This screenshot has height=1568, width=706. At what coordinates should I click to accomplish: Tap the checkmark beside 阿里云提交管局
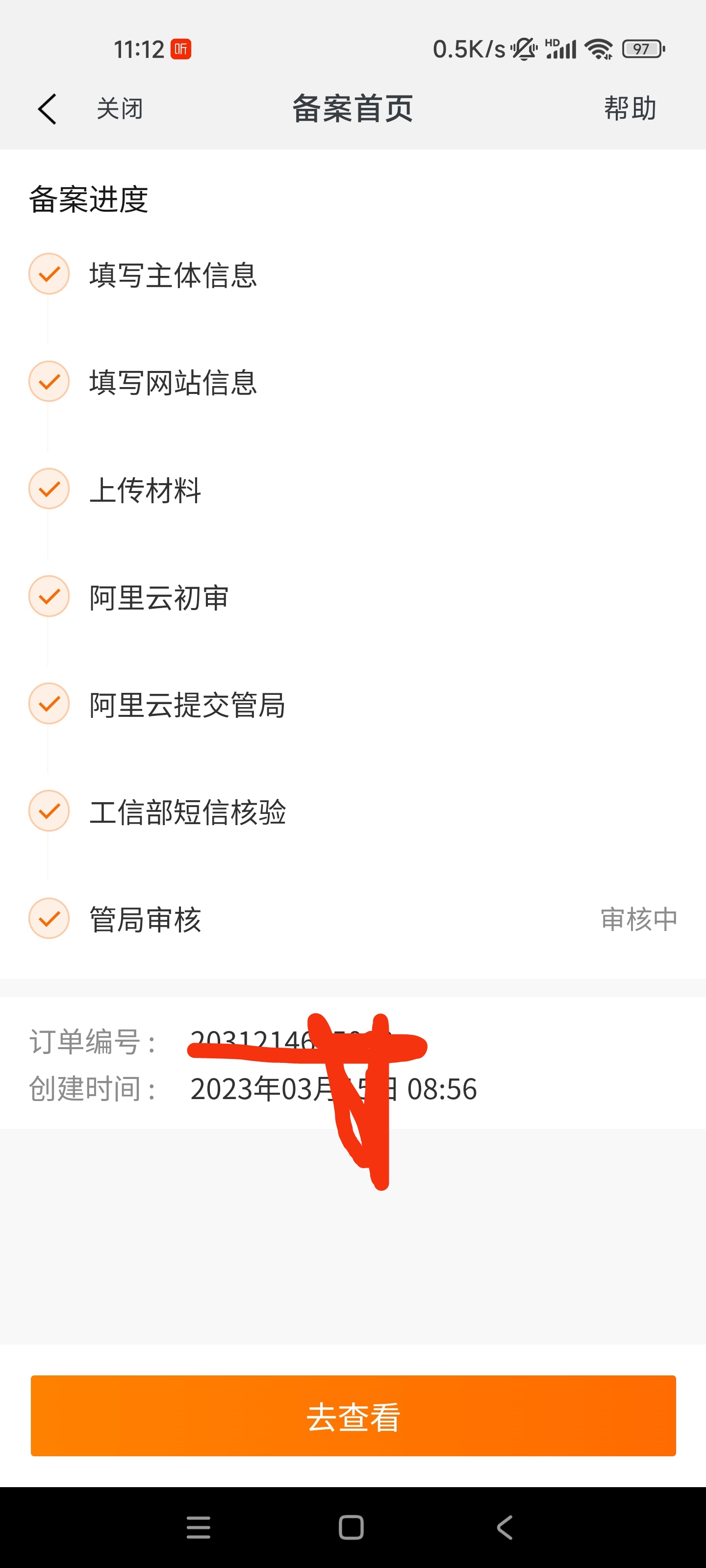(x=49, y=703)
